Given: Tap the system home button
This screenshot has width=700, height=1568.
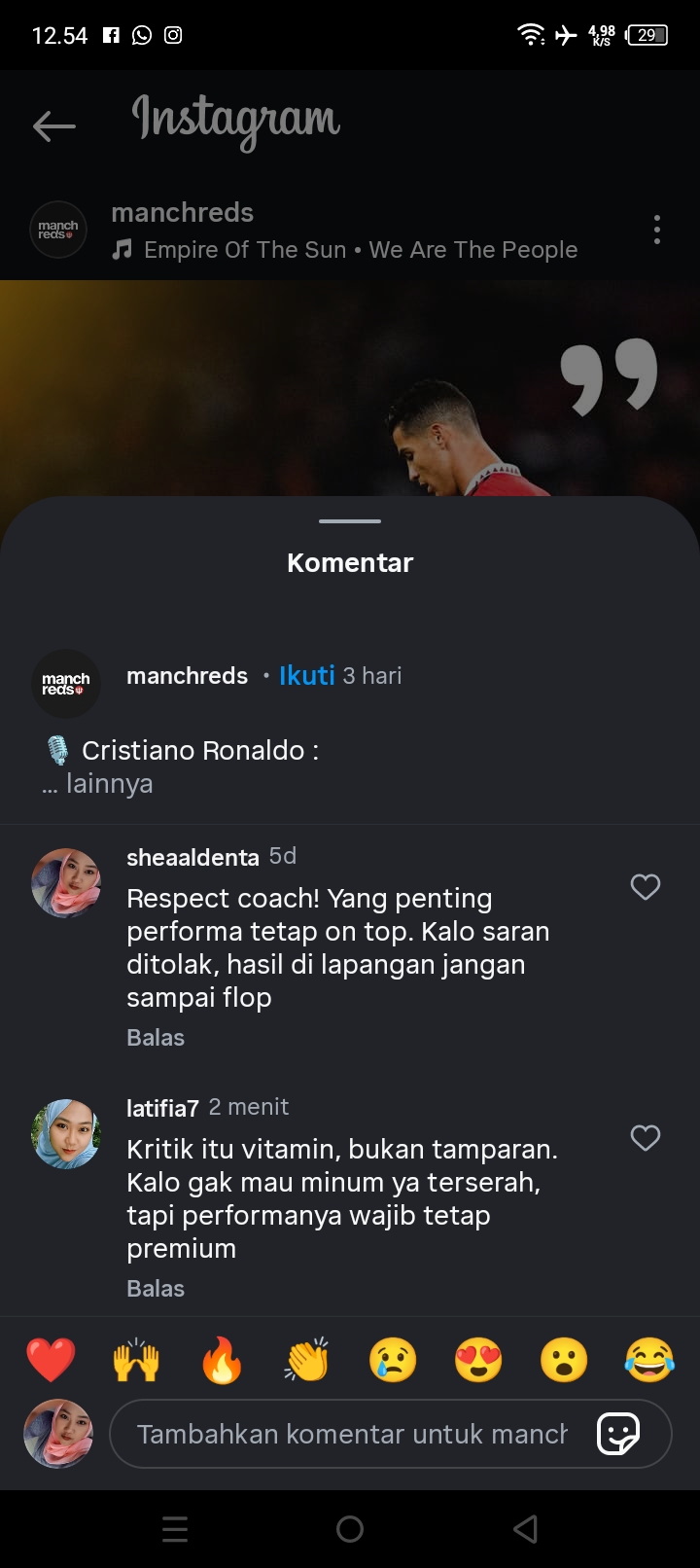Looking at the screenshot, I should click(350, 1529).
